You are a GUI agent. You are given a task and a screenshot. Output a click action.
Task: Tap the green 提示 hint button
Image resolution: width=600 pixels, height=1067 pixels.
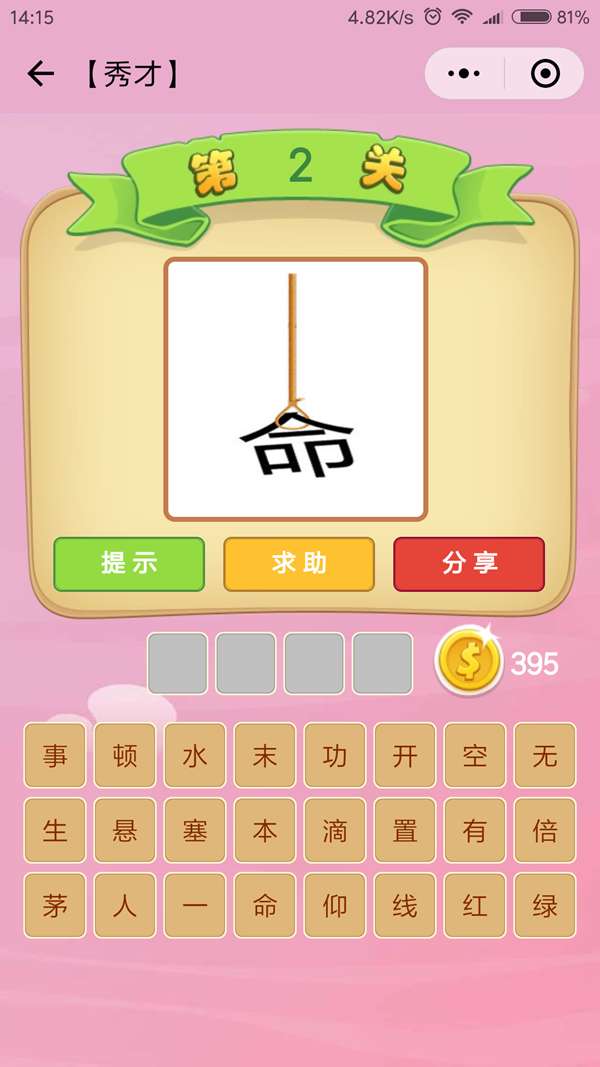point(129,564)
